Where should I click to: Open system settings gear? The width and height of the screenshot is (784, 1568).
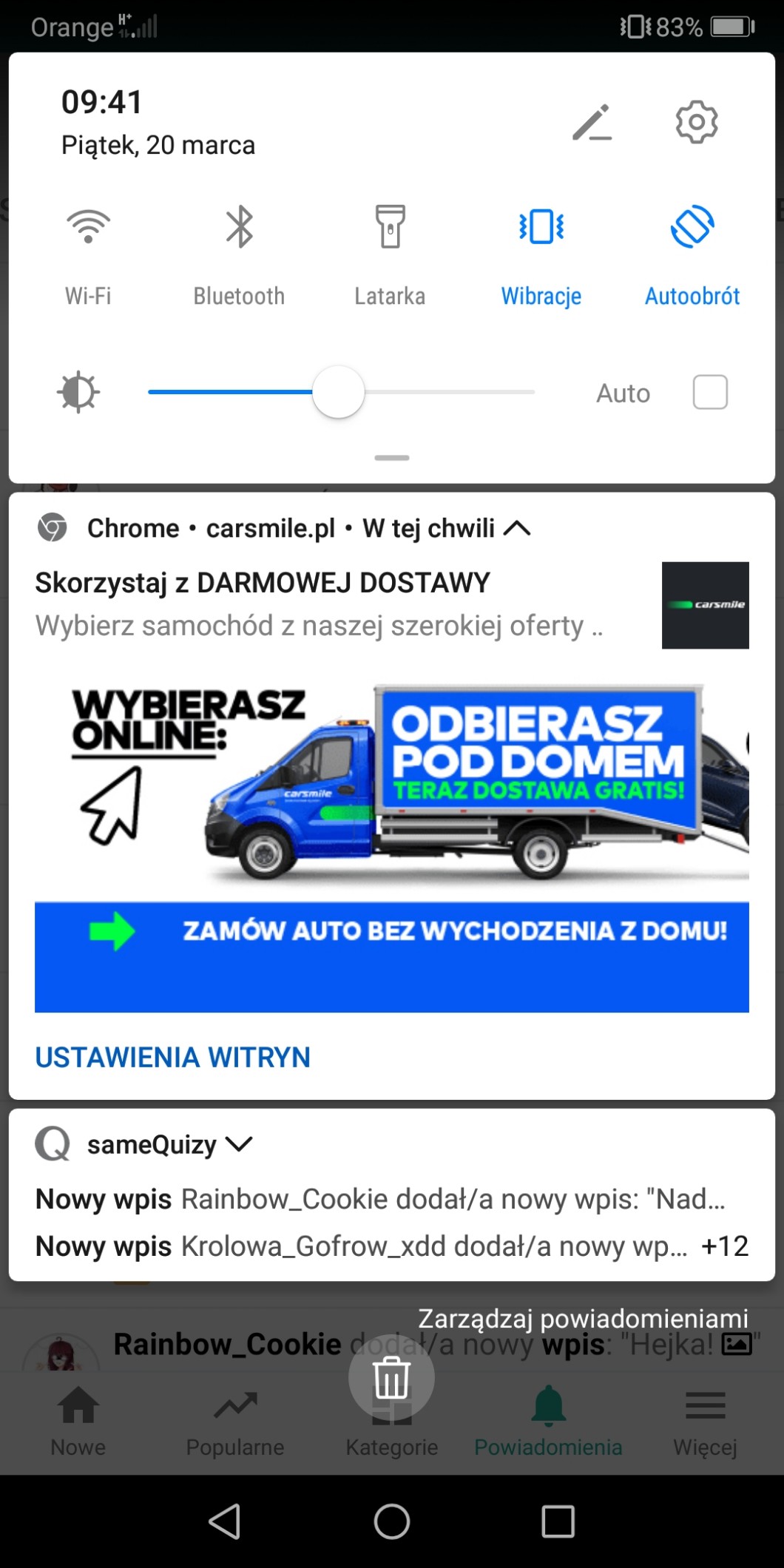(696, 122)
